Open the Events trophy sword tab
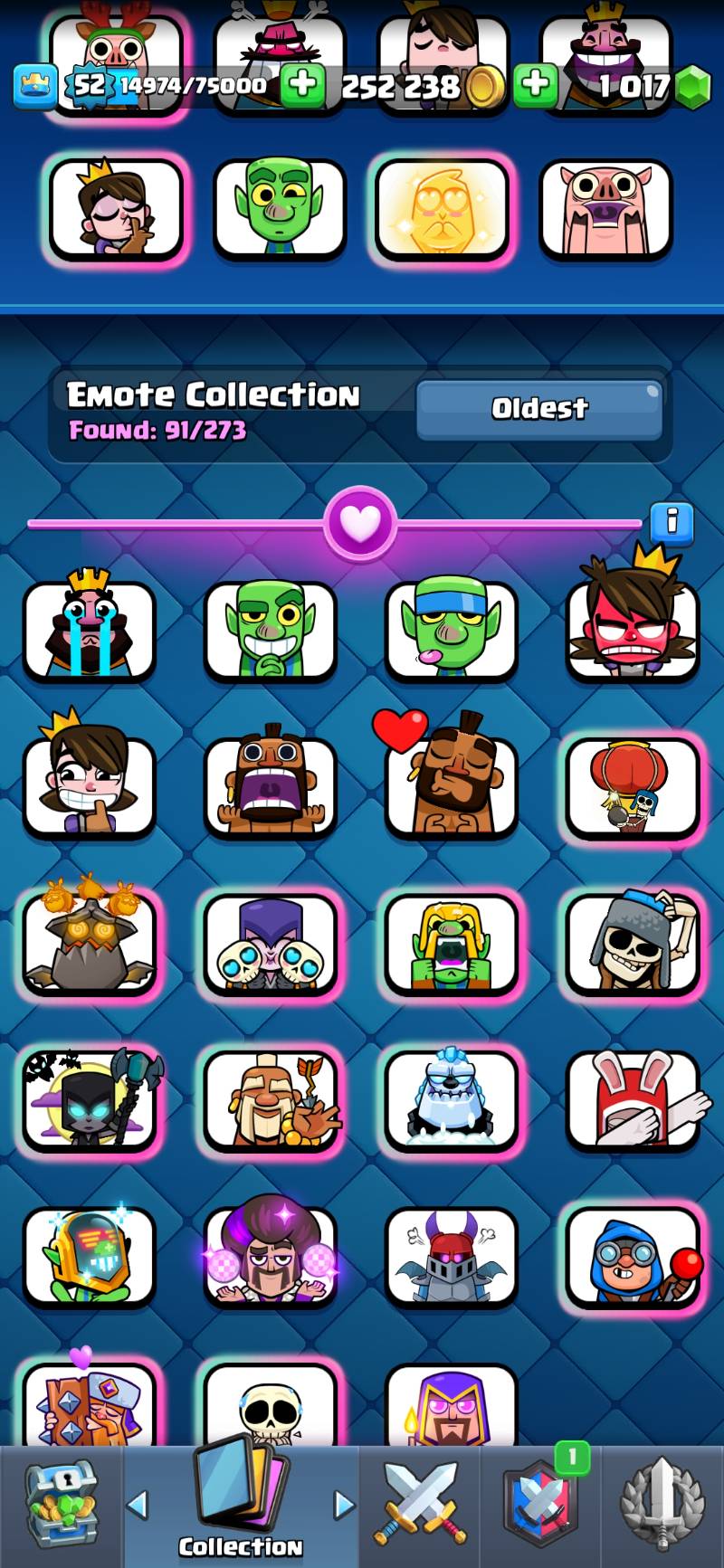 [x=662, y=1504]
